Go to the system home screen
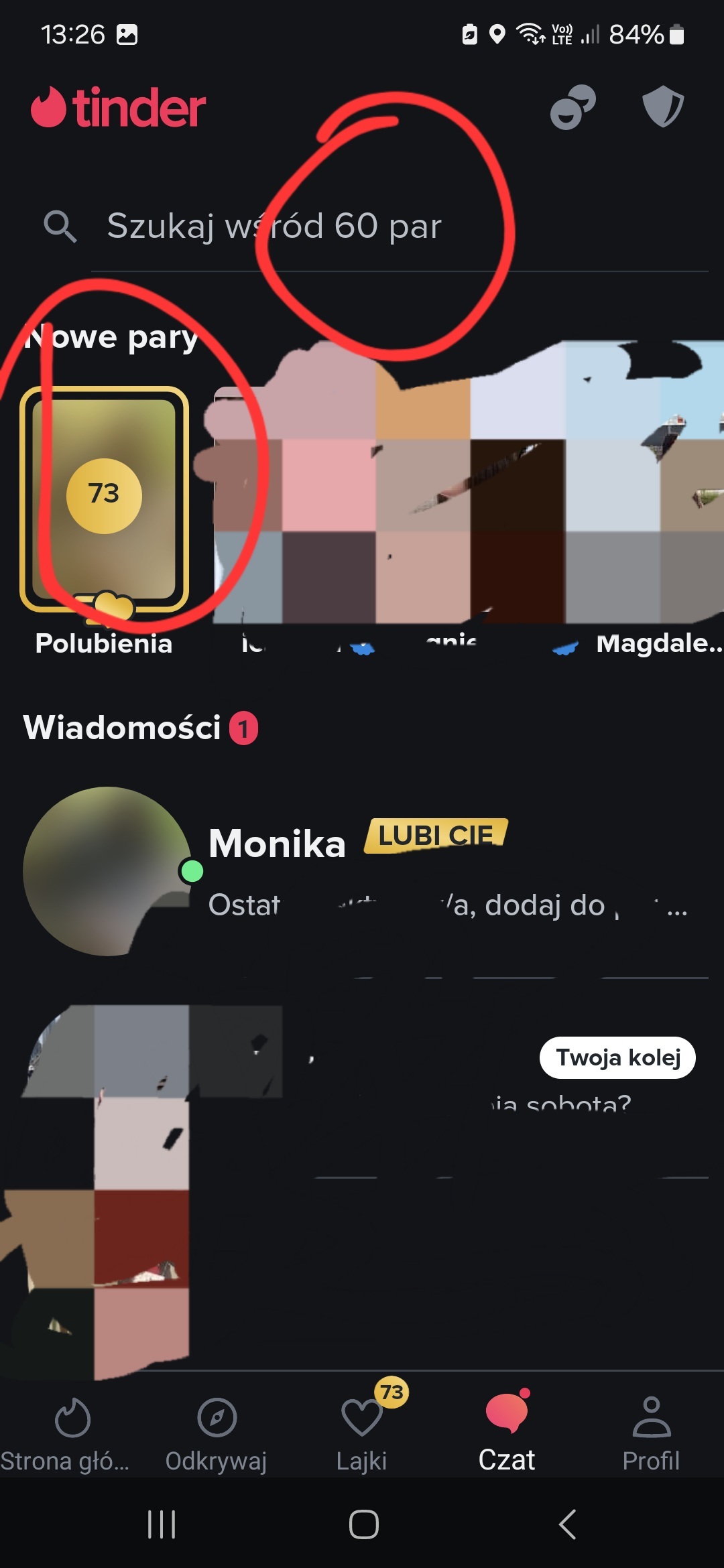The width and height of the screenshot is (724, 1568). coord(363,1525)
